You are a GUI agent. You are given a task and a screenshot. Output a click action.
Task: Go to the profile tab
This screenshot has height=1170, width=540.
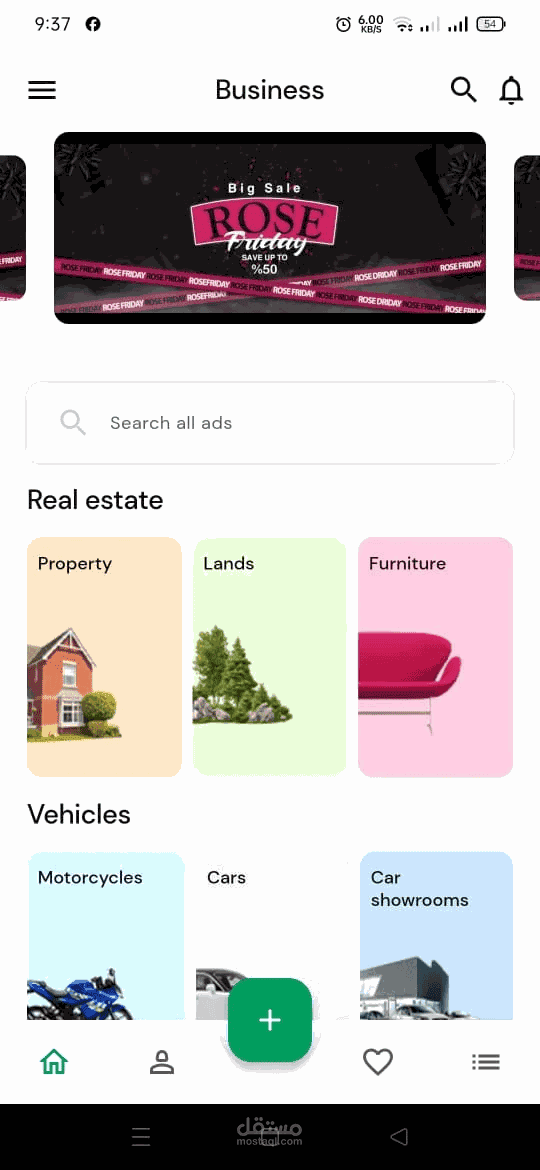(162, 1062)
